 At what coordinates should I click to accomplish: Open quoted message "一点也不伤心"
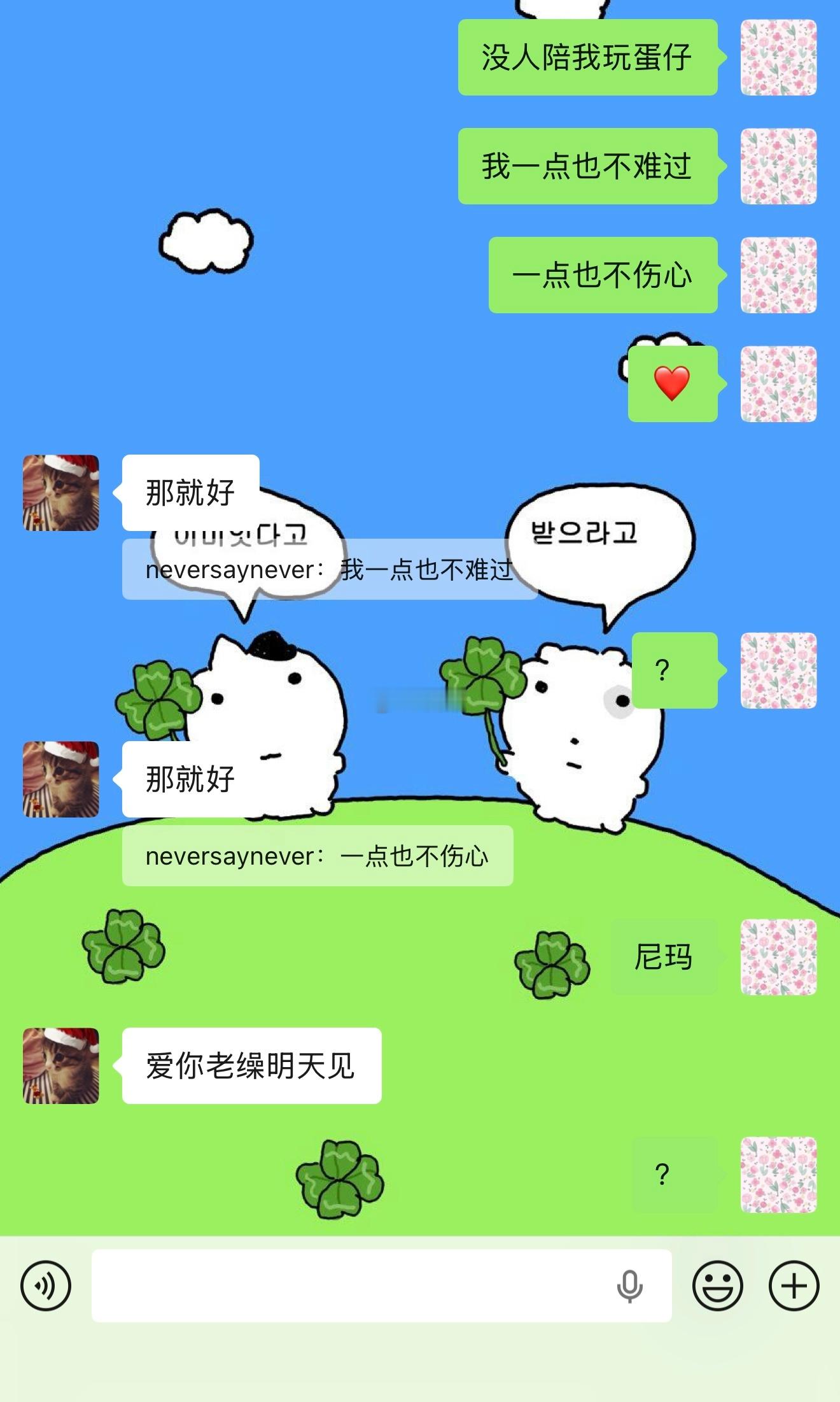pos(317,856)
